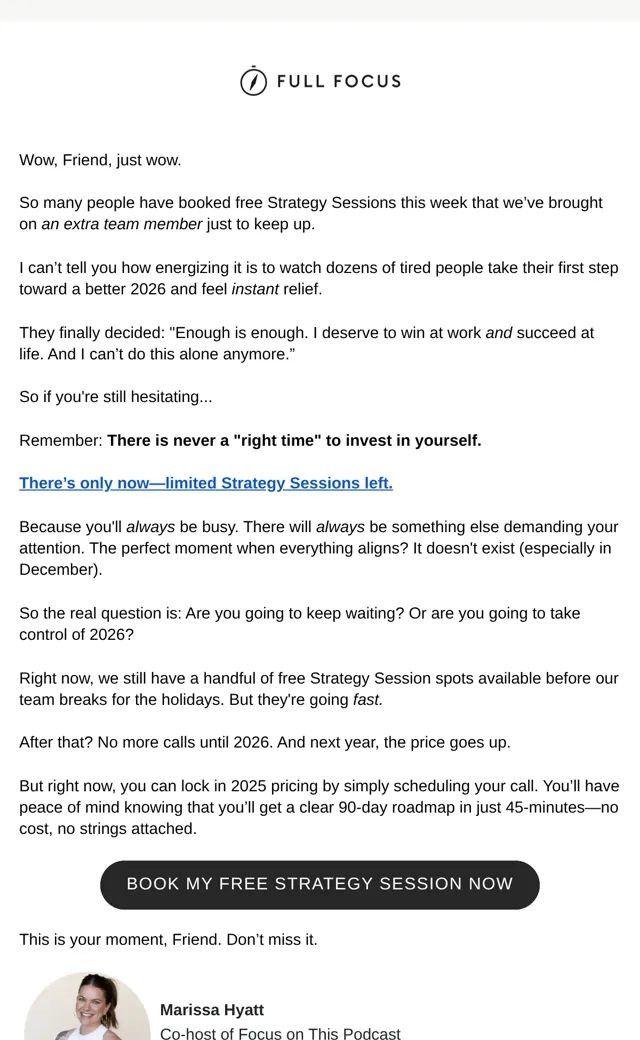
Task: Open the limited Strategy Sessions left link
Action: pyautogui.click(x=206, y=484)
